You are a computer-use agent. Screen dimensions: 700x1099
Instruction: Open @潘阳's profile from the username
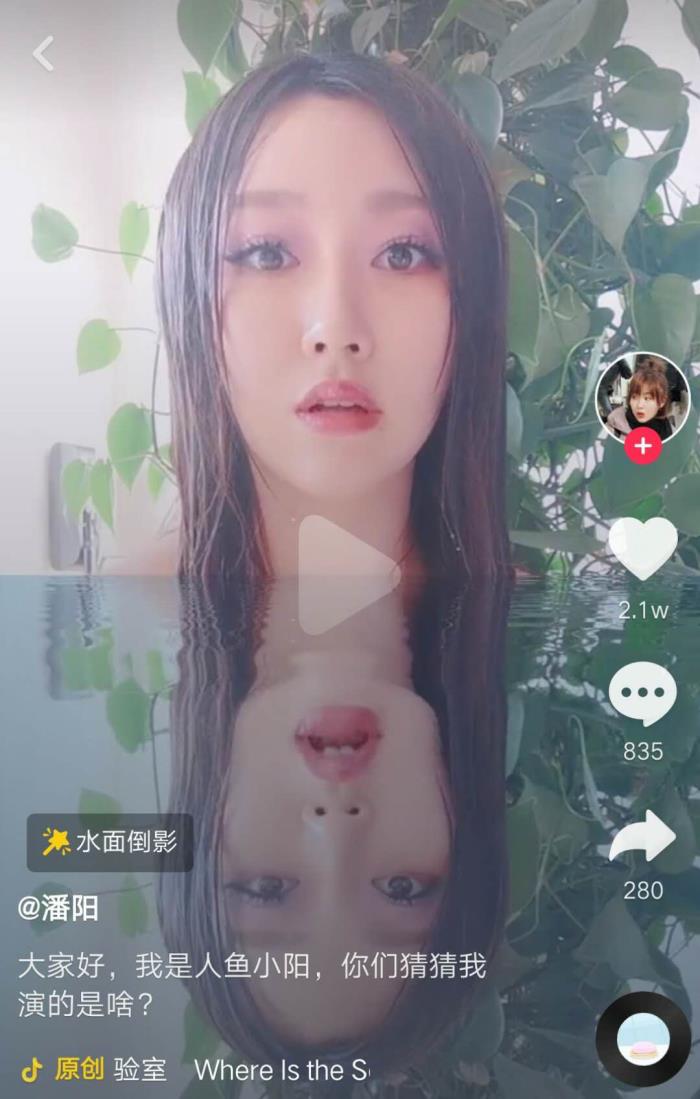pos(58,908)
